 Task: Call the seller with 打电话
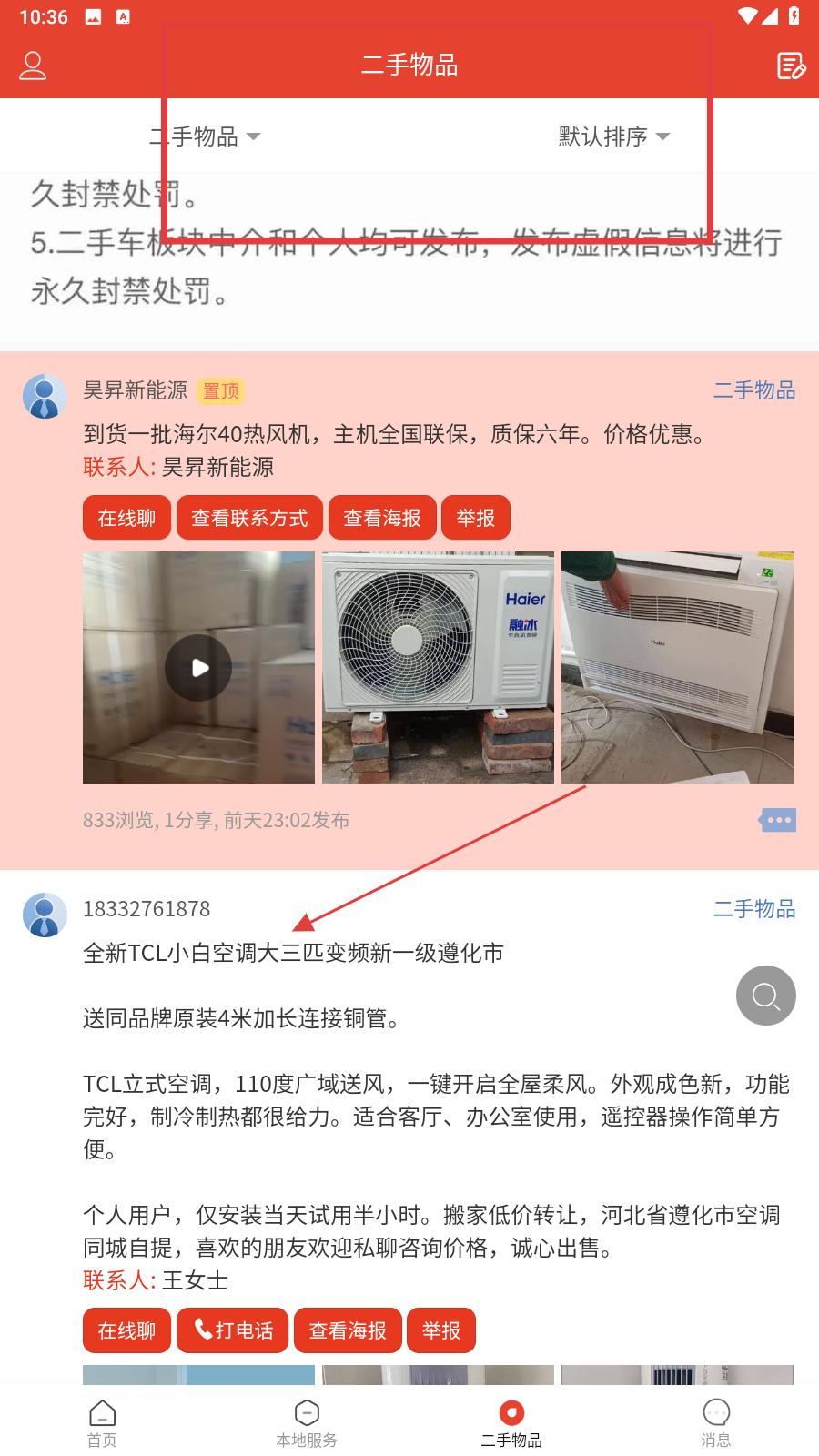(x=232, y=1330)
